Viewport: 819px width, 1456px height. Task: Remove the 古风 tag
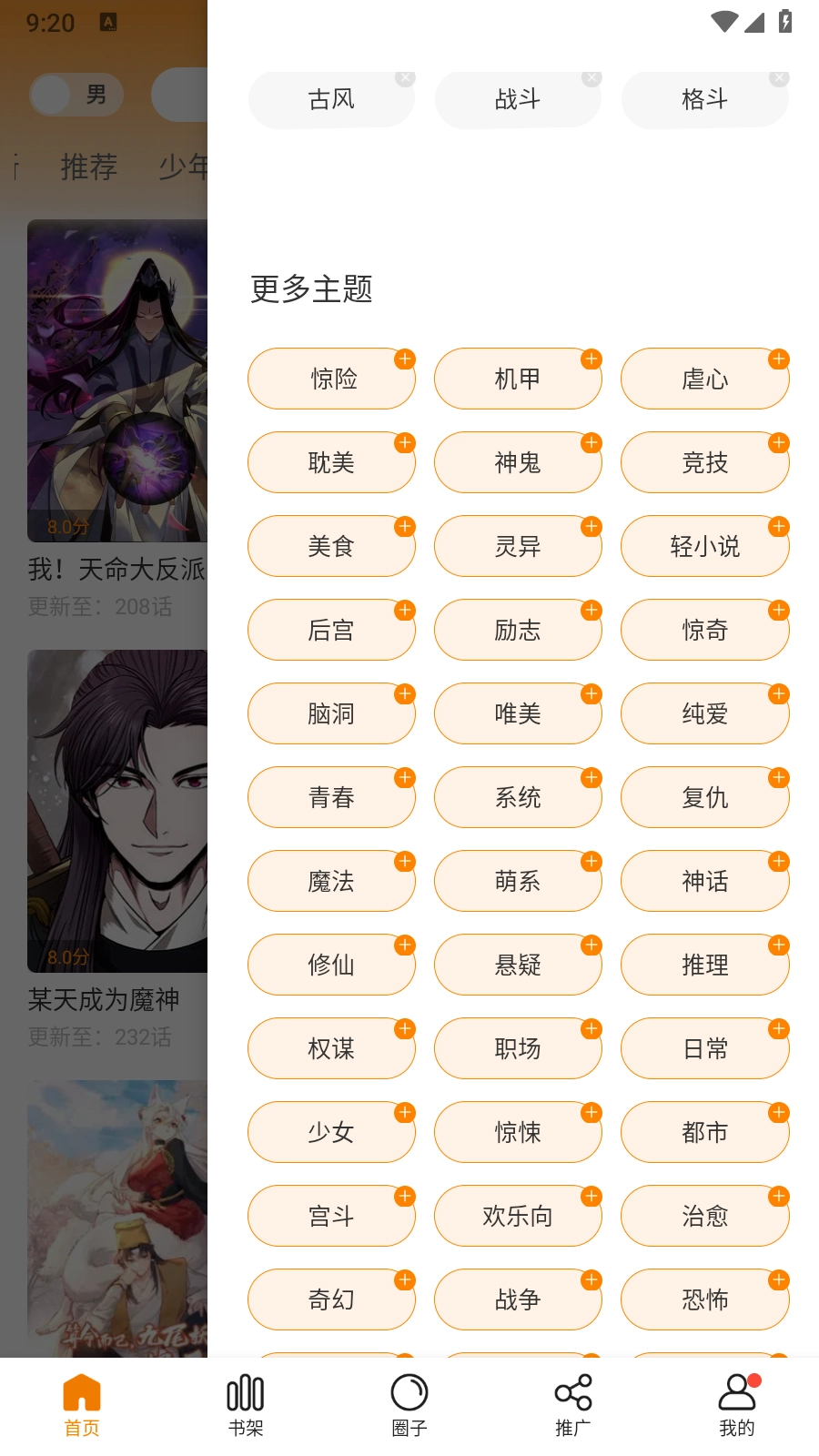click(405, 77)
